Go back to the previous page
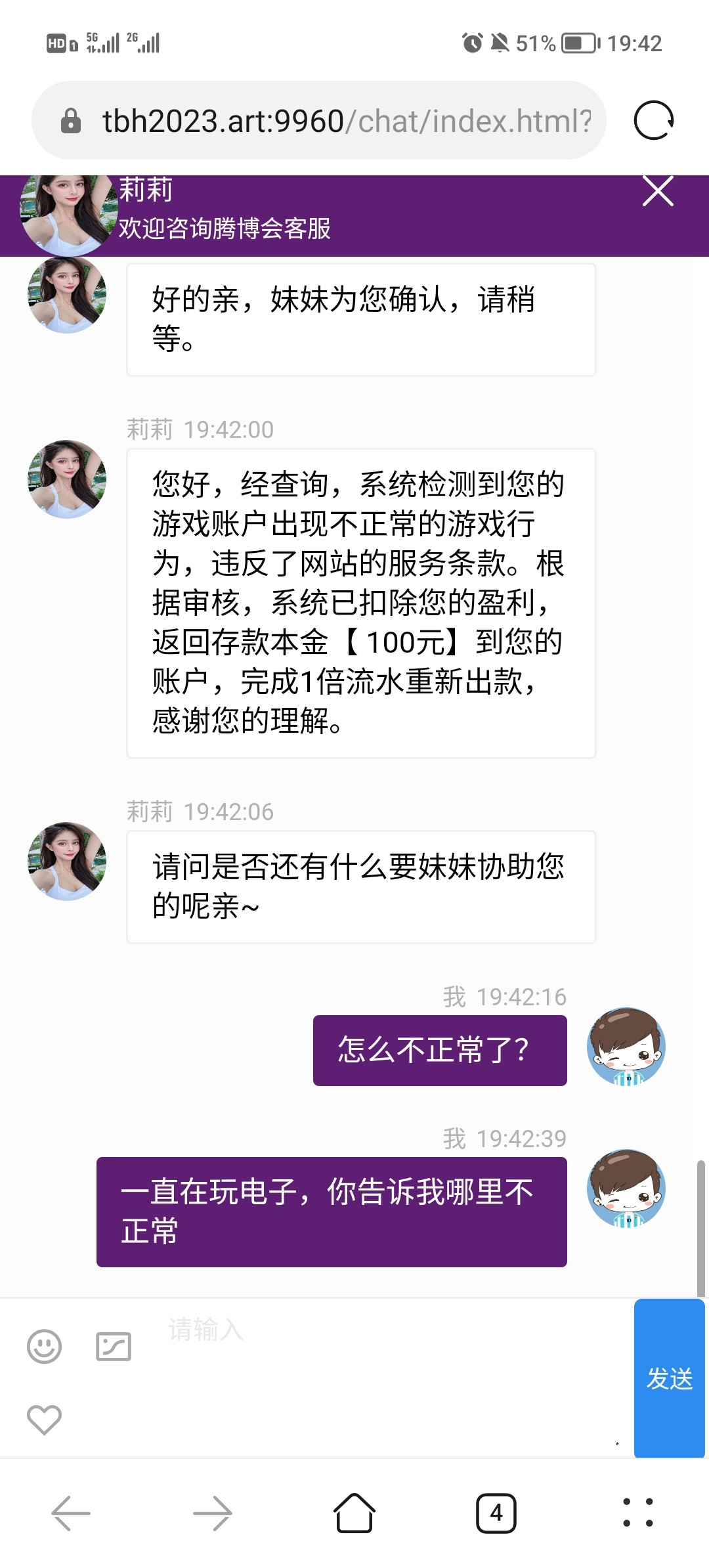The width and height of the screenshot is (709, 1568). (x=71, y=1513)
